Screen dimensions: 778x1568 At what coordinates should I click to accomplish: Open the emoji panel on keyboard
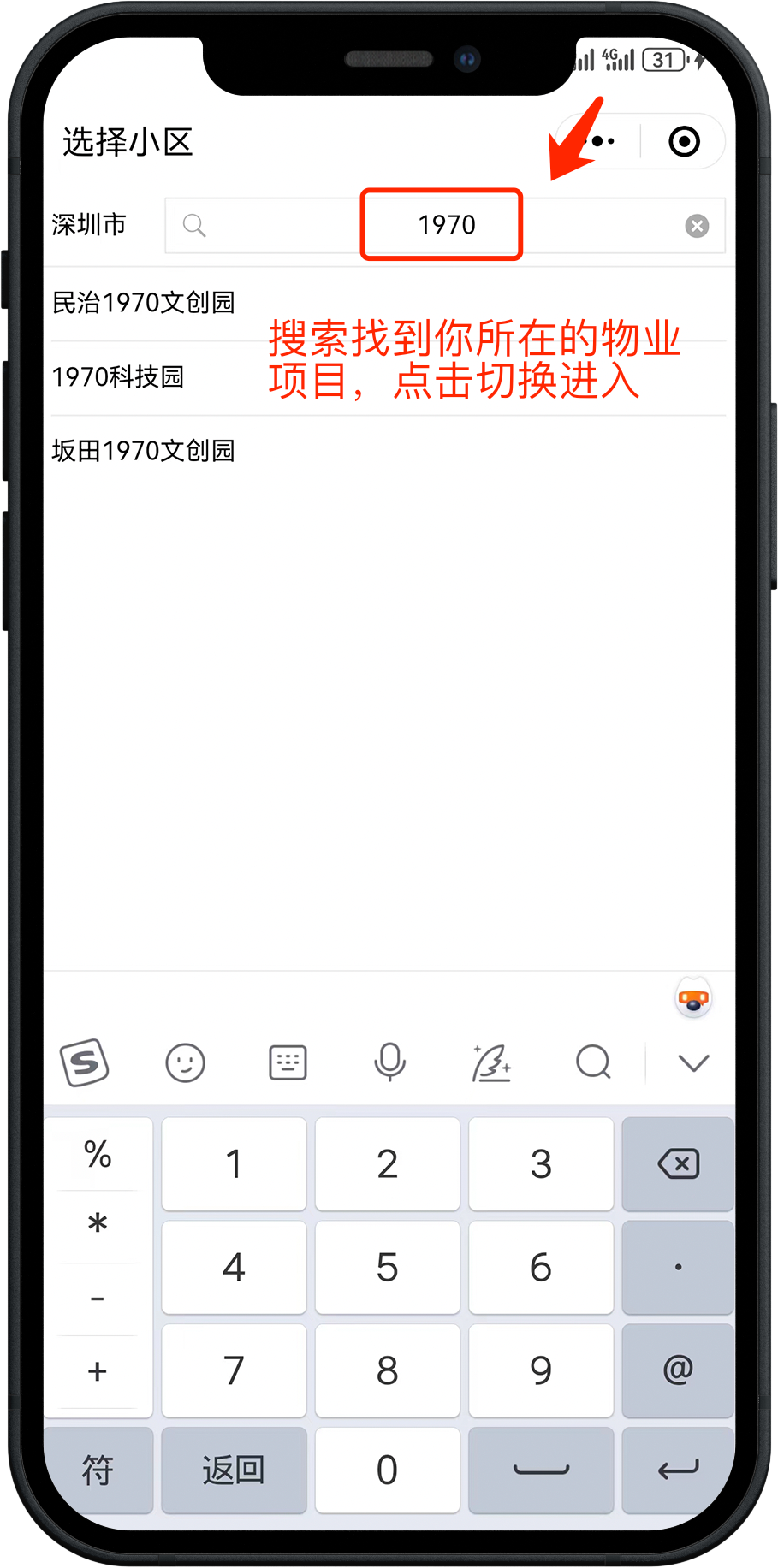185,1063
